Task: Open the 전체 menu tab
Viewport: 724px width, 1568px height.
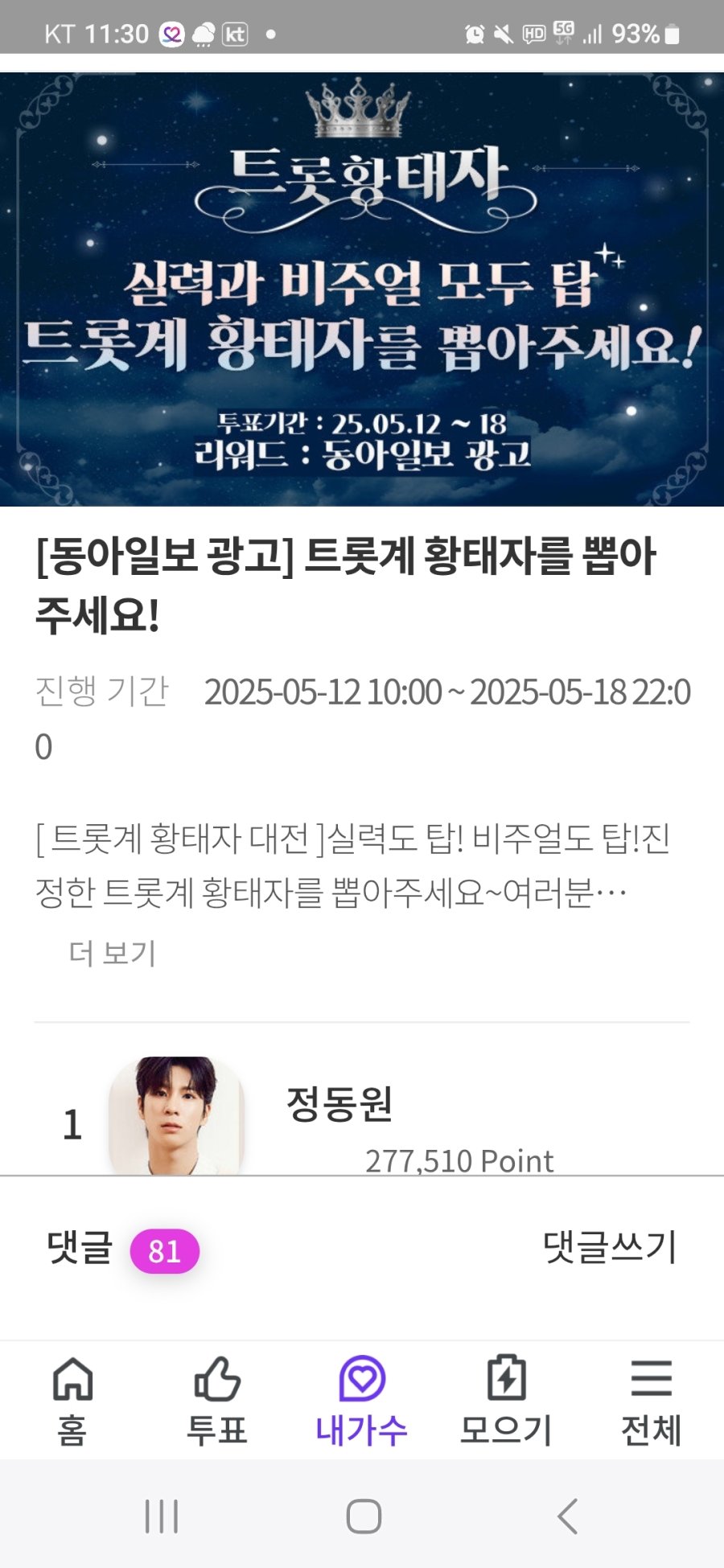Action: (651, 1400)
